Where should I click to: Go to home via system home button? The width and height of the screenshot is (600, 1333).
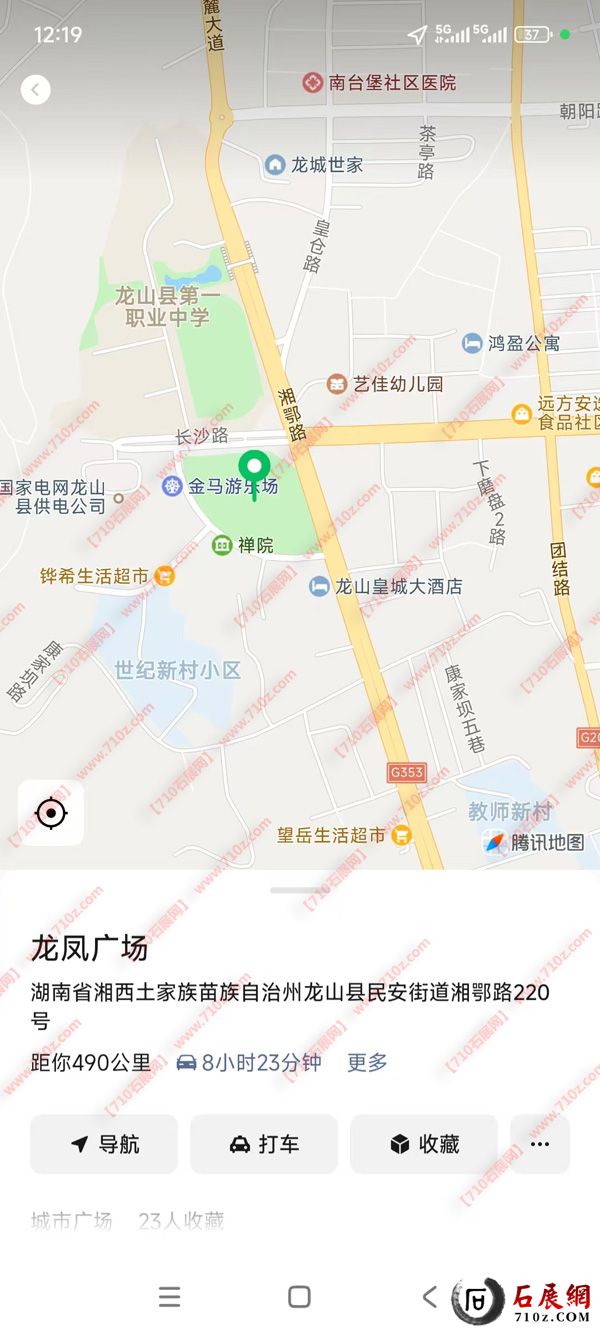tap(299, 1297)
